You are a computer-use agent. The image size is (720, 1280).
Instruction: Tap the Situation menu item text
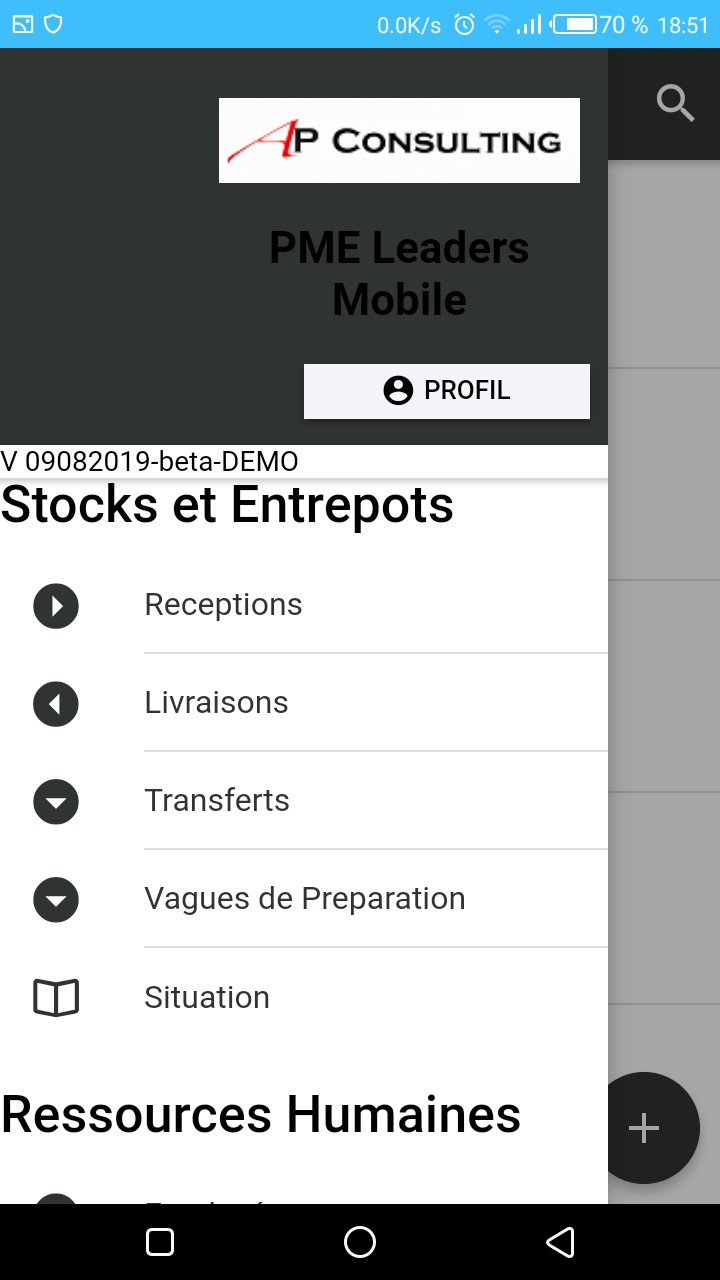207,997
